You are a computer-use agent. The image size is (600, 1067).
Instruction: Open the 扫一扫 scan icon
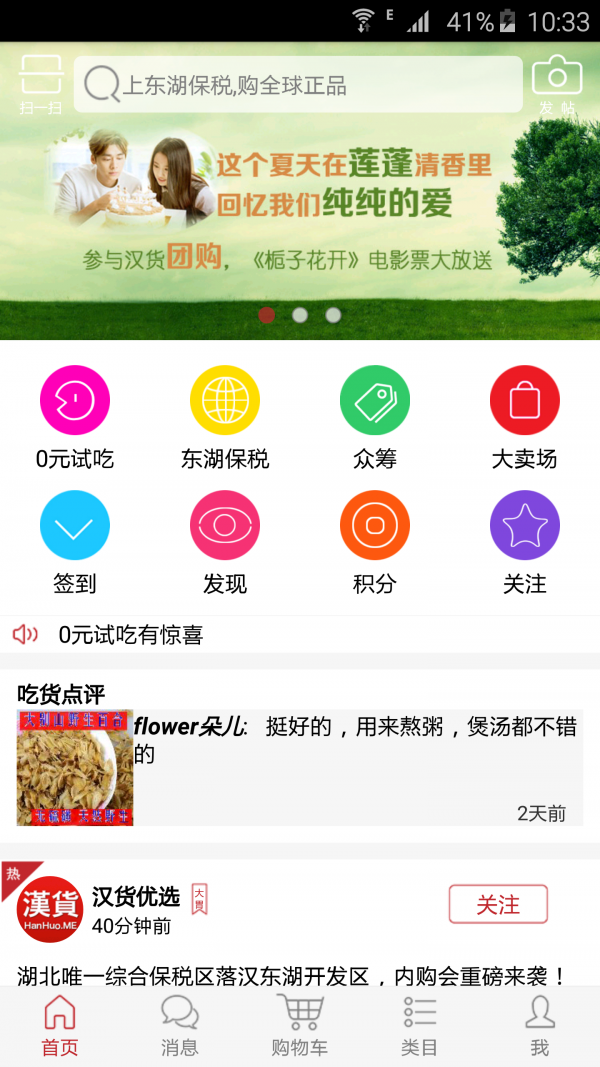point(41,82)
